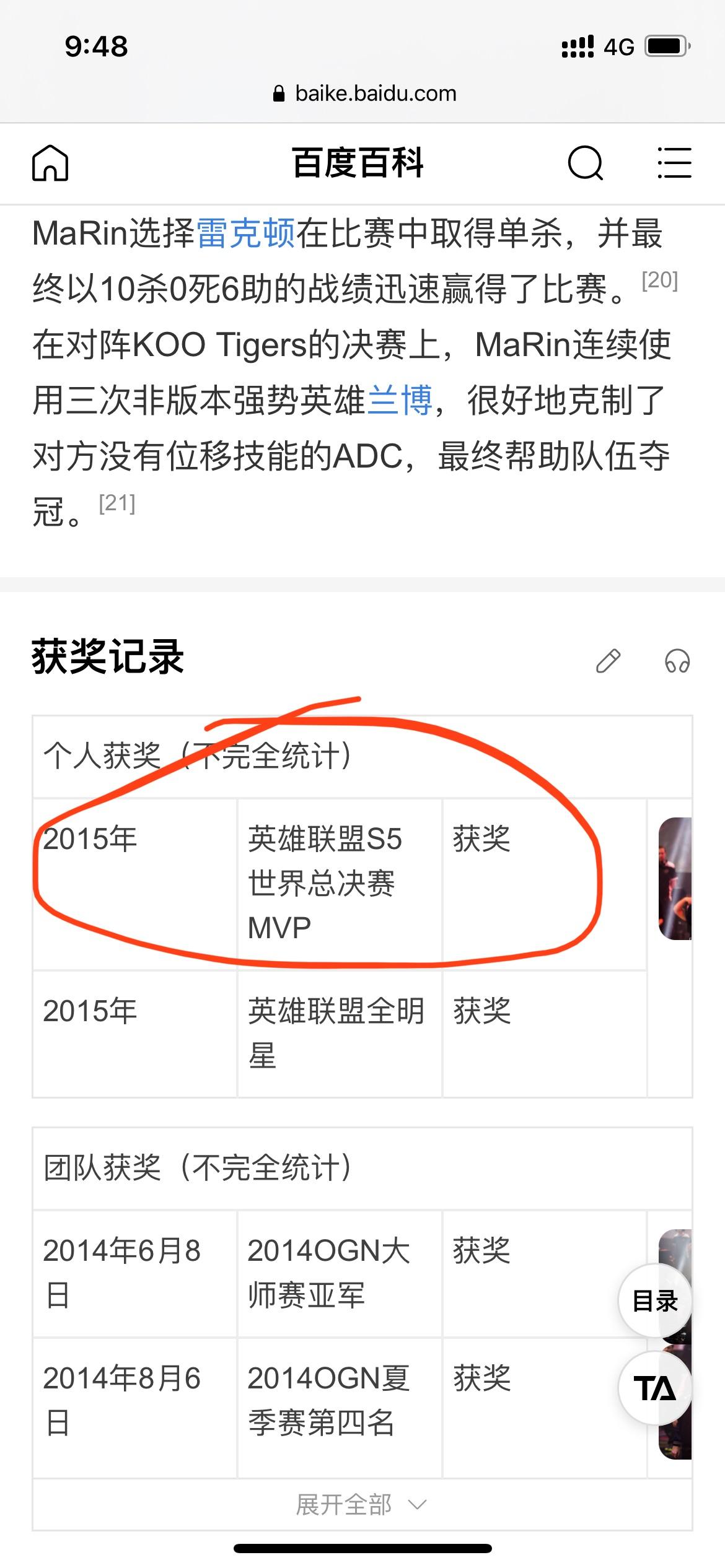
Task: Edit the 获奖记录 section with the pencil icon
Action: coord(608,661)
